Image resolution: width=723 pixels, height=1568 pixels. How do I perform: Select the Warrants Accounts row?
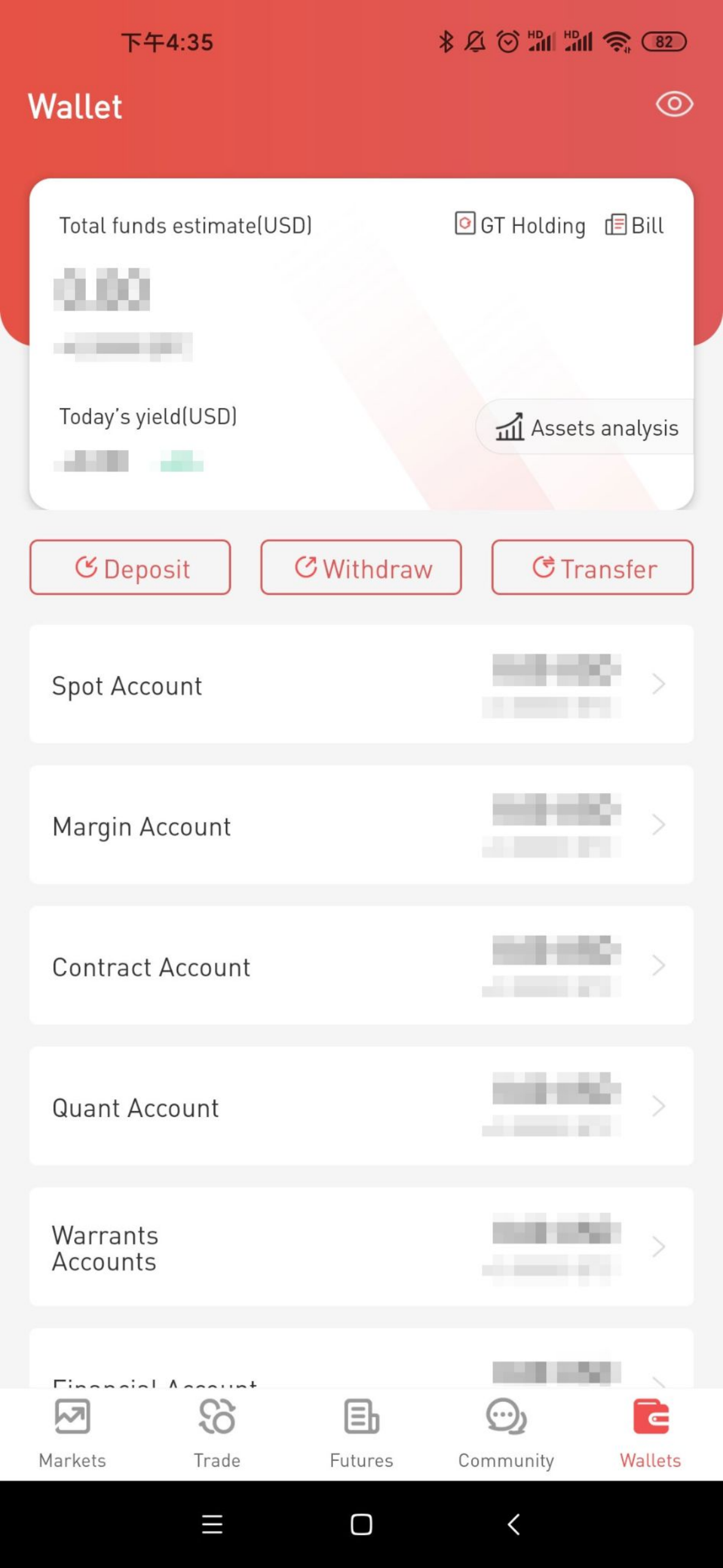361,1247
